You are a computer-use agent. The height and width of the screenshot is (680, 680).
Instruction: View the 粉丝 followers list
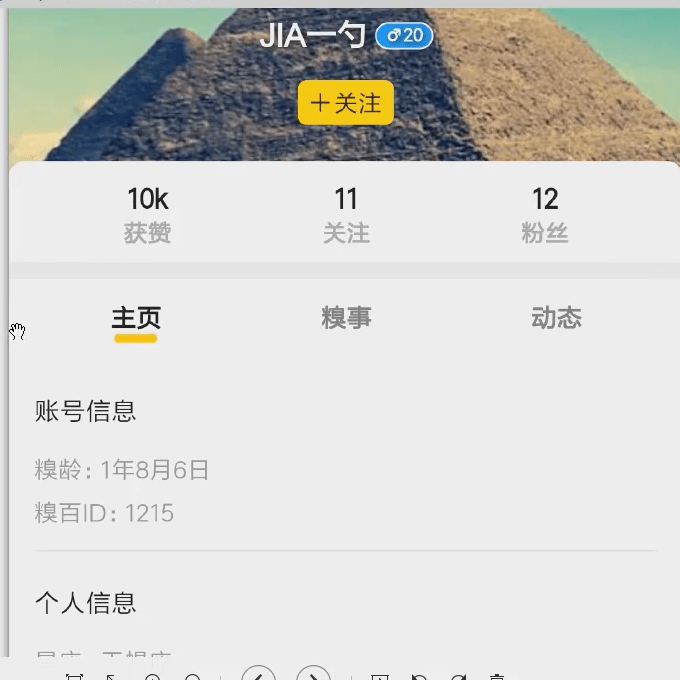pos(545,215)
